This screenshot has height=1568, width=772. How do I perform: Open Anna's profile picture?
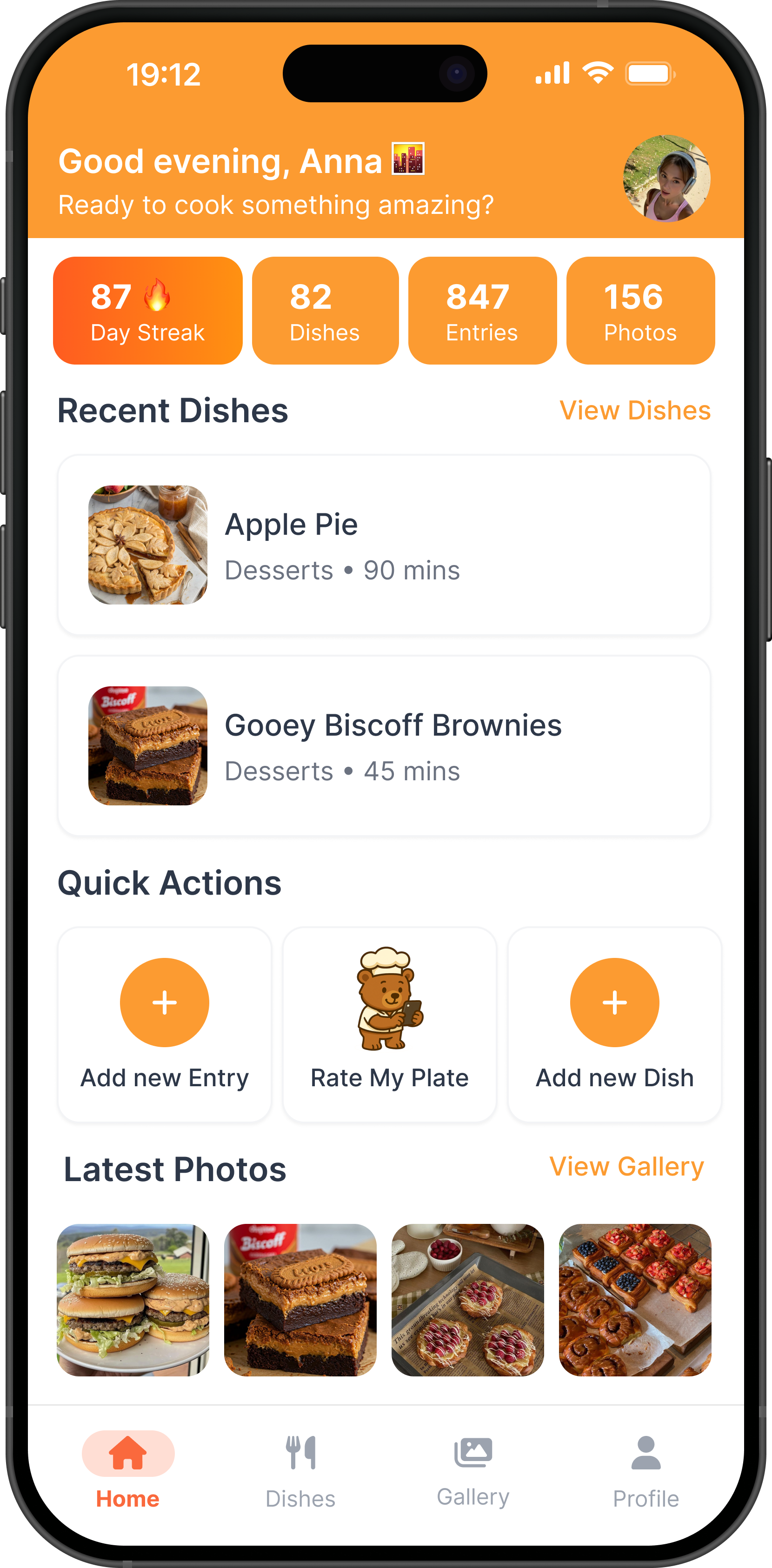667,179
